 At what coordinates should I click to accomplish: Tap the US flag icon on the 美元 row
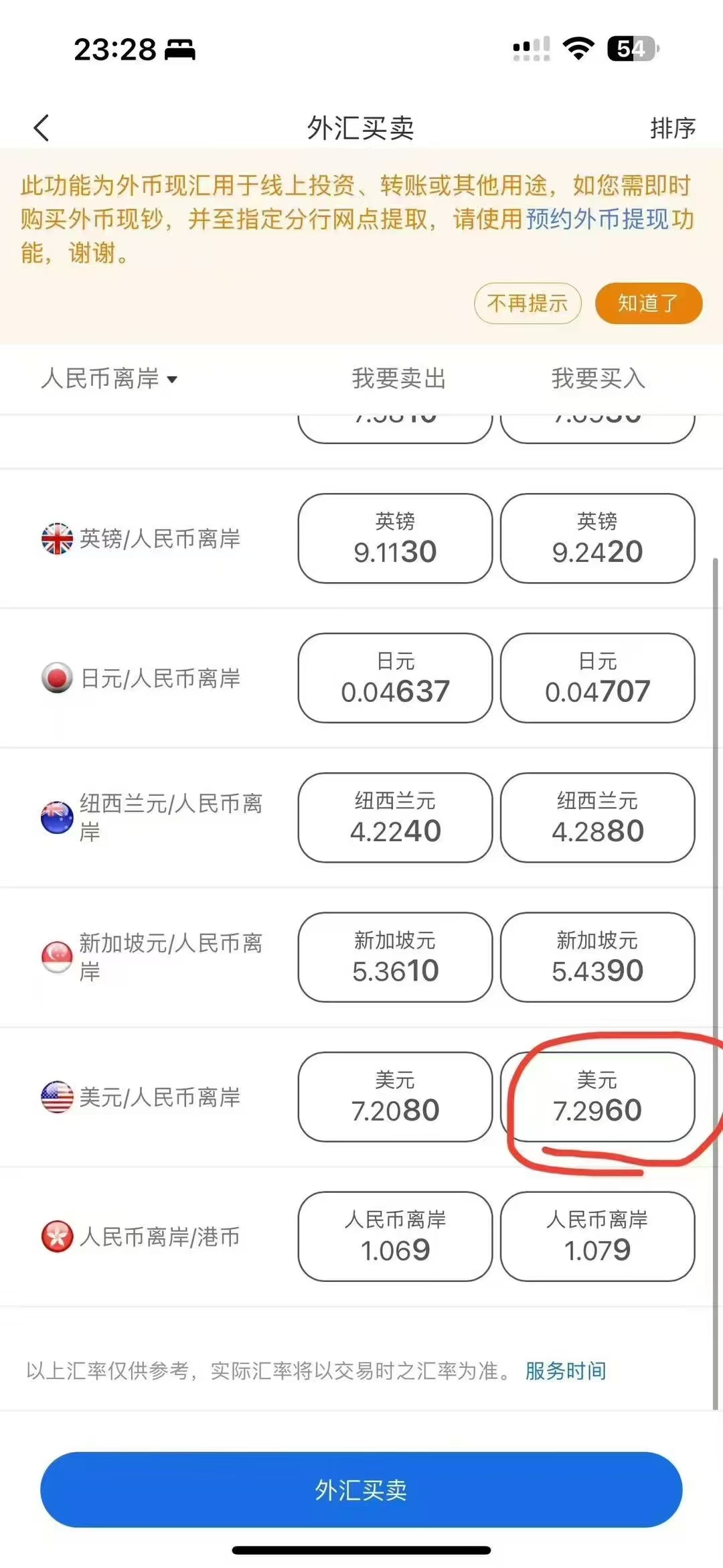(58, 1097)
